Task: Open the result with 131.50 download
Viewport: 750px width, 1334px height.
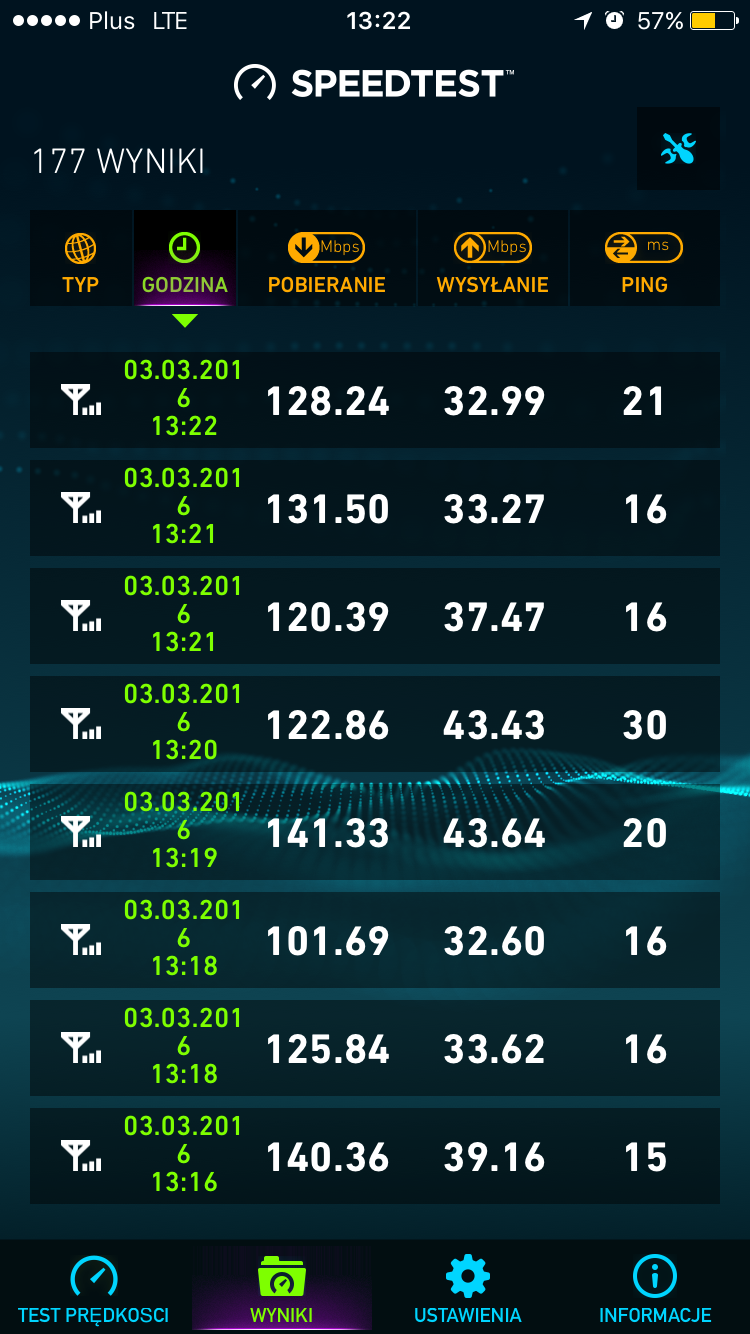Action: tap(375, 508)
